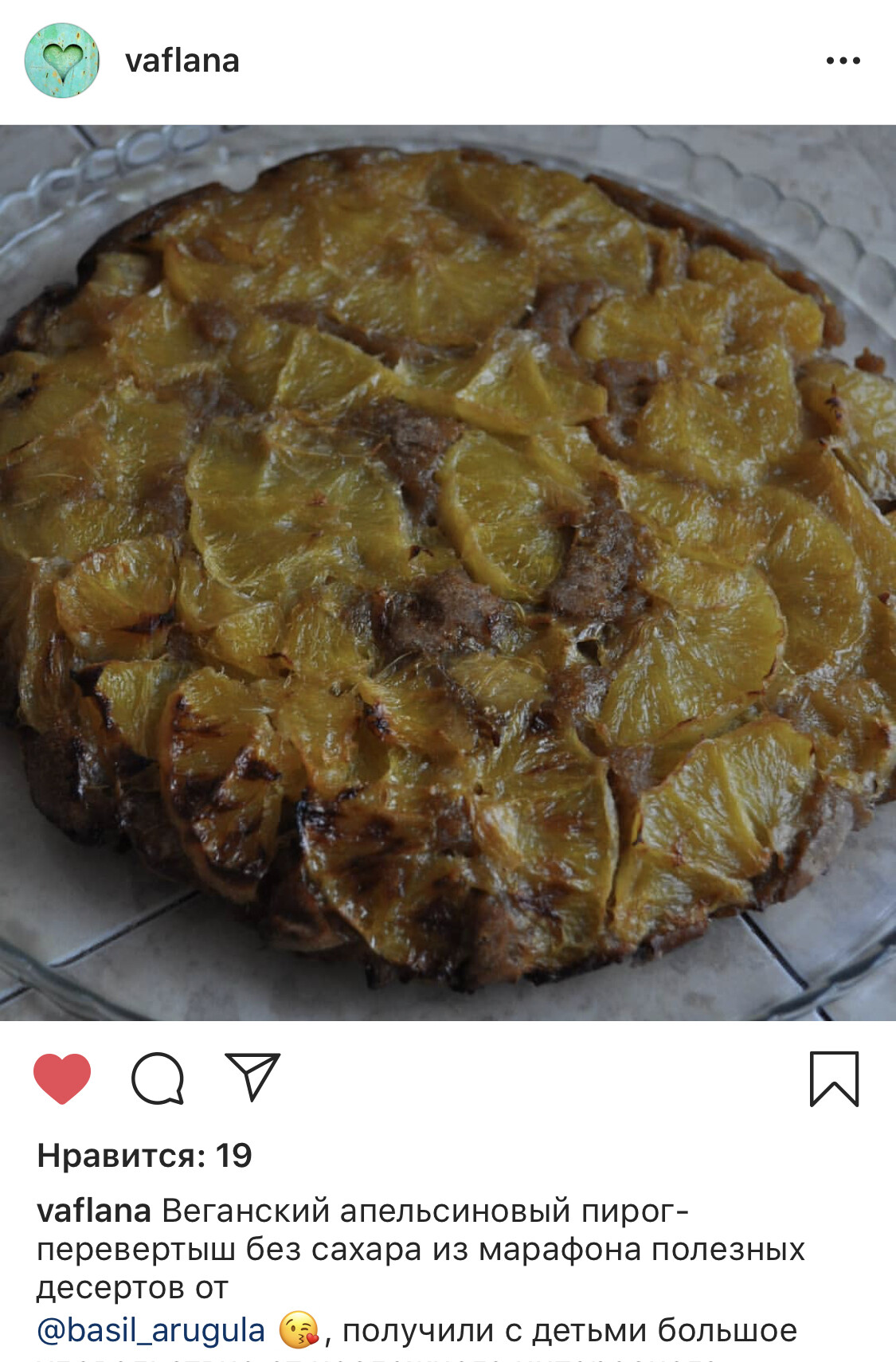Save the post with the bookmark icon
This screenshot has height=1362, width=896.
coord(834,1078)
